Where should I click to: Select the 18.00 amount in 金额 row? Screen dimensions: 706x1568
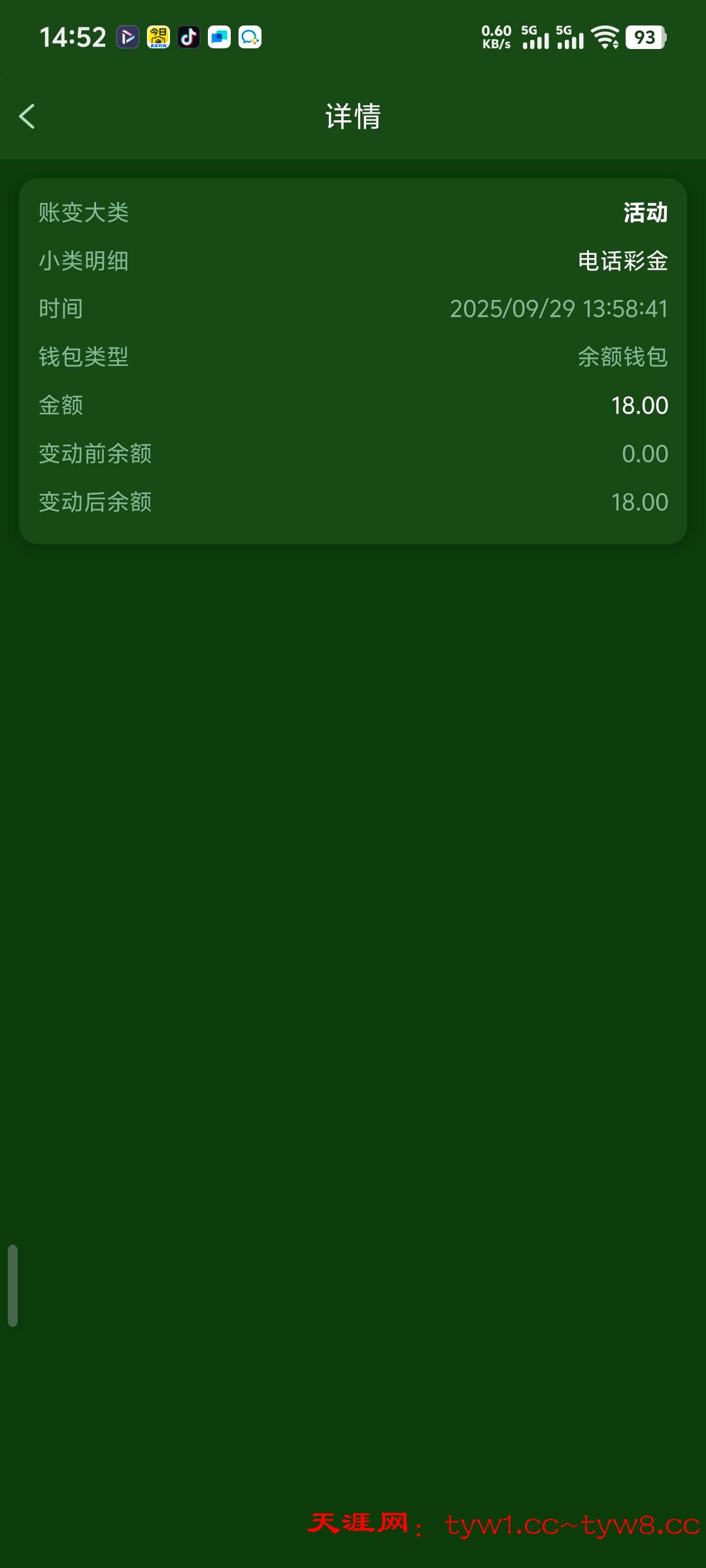[641, 405]
